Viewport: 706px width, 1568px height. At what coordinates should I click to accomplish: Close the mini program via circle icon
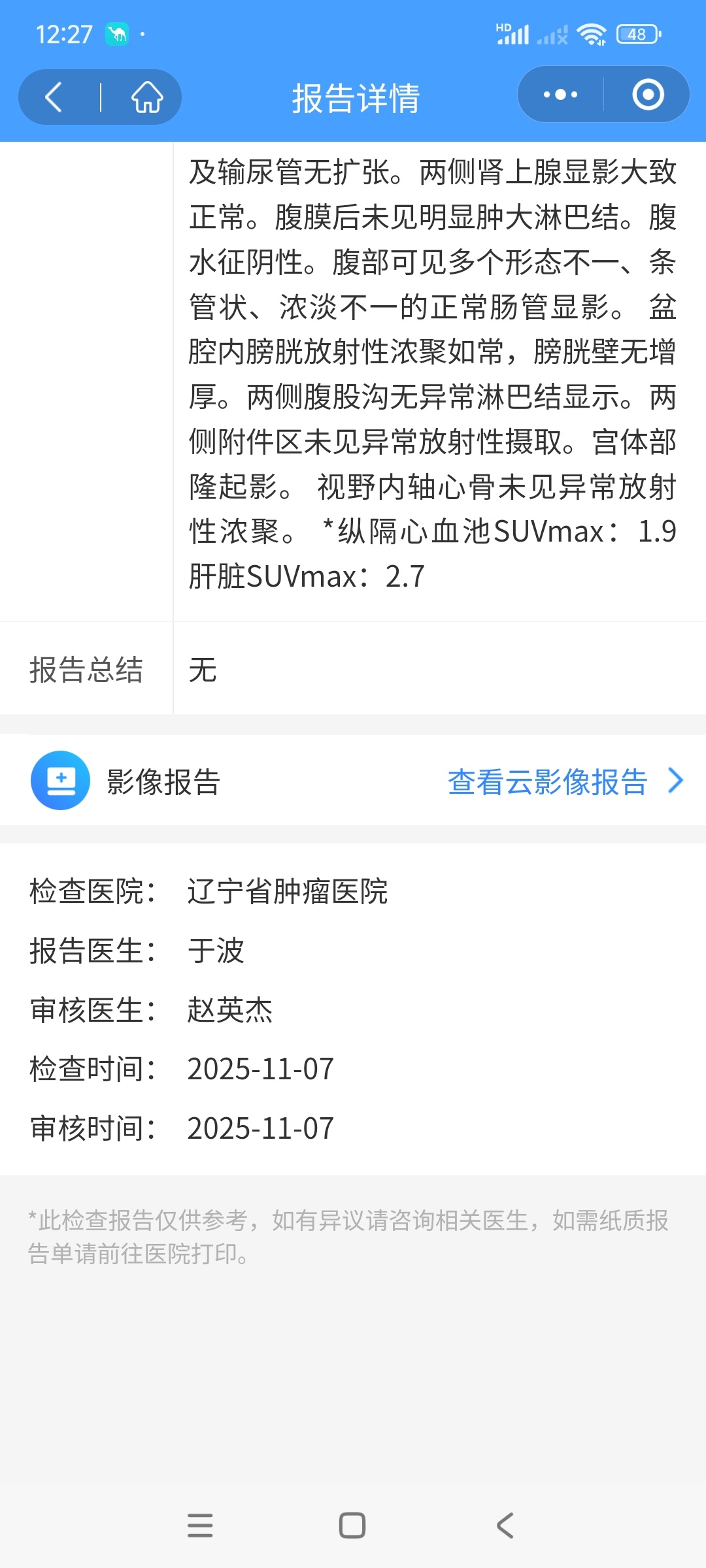648,95
